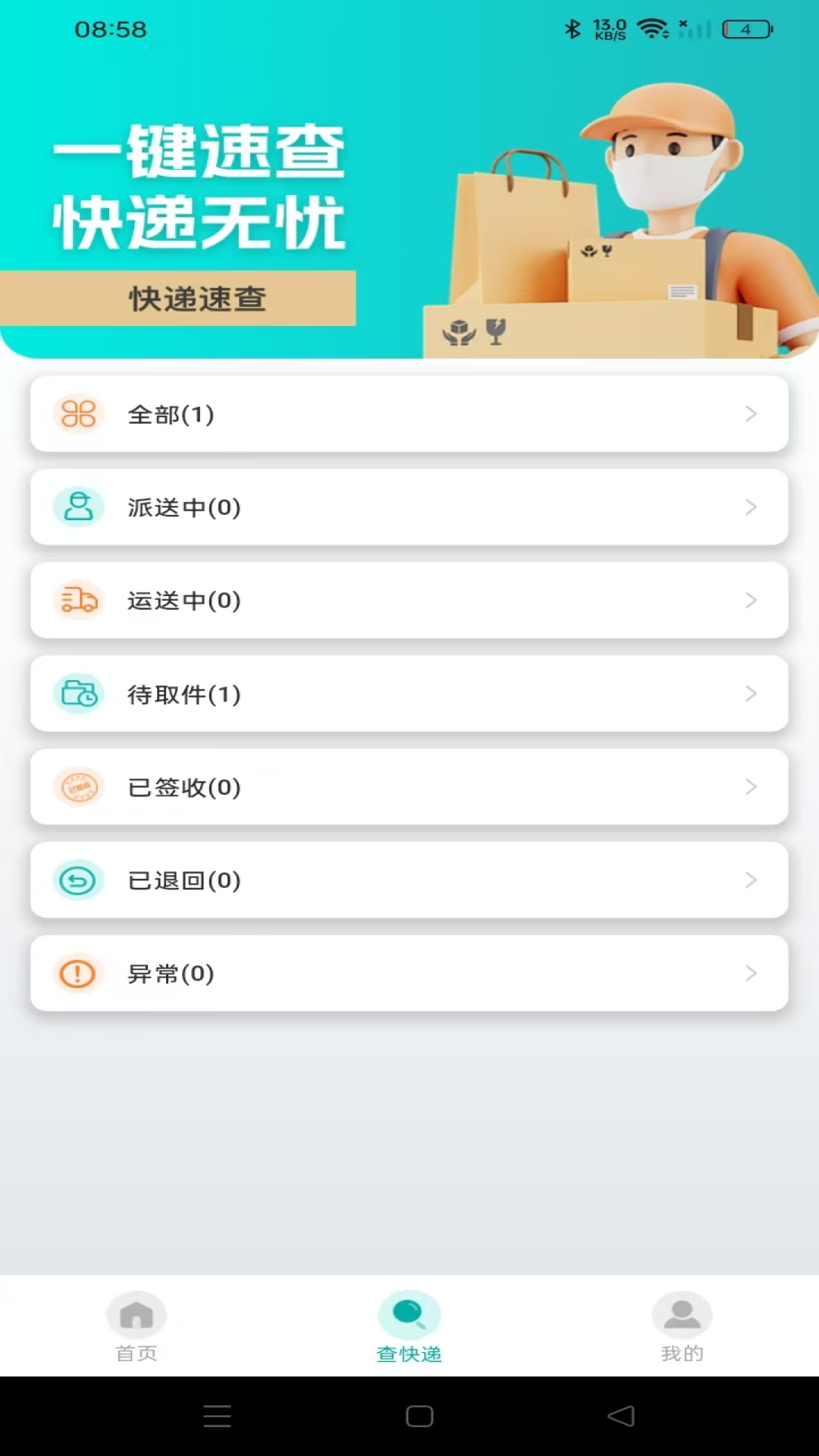Image resolution: width=819 pixels, height=1456 pixels.
Task: Open the 派送中(0) list entry
Action: [x=409, y=507]
